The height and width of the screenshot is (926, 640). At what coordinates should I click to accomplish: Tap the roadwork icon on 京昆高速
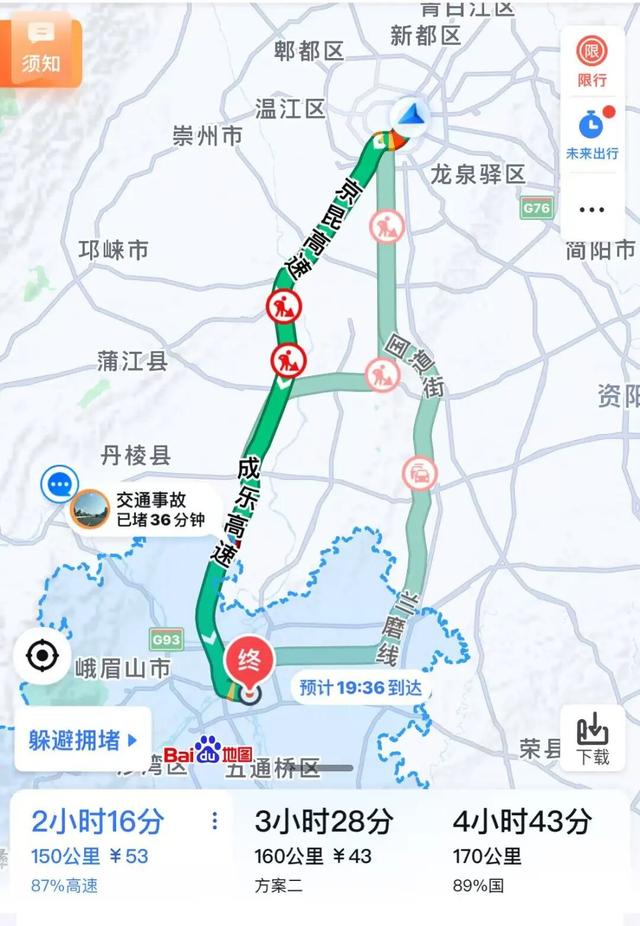click(x=285, y=308)
